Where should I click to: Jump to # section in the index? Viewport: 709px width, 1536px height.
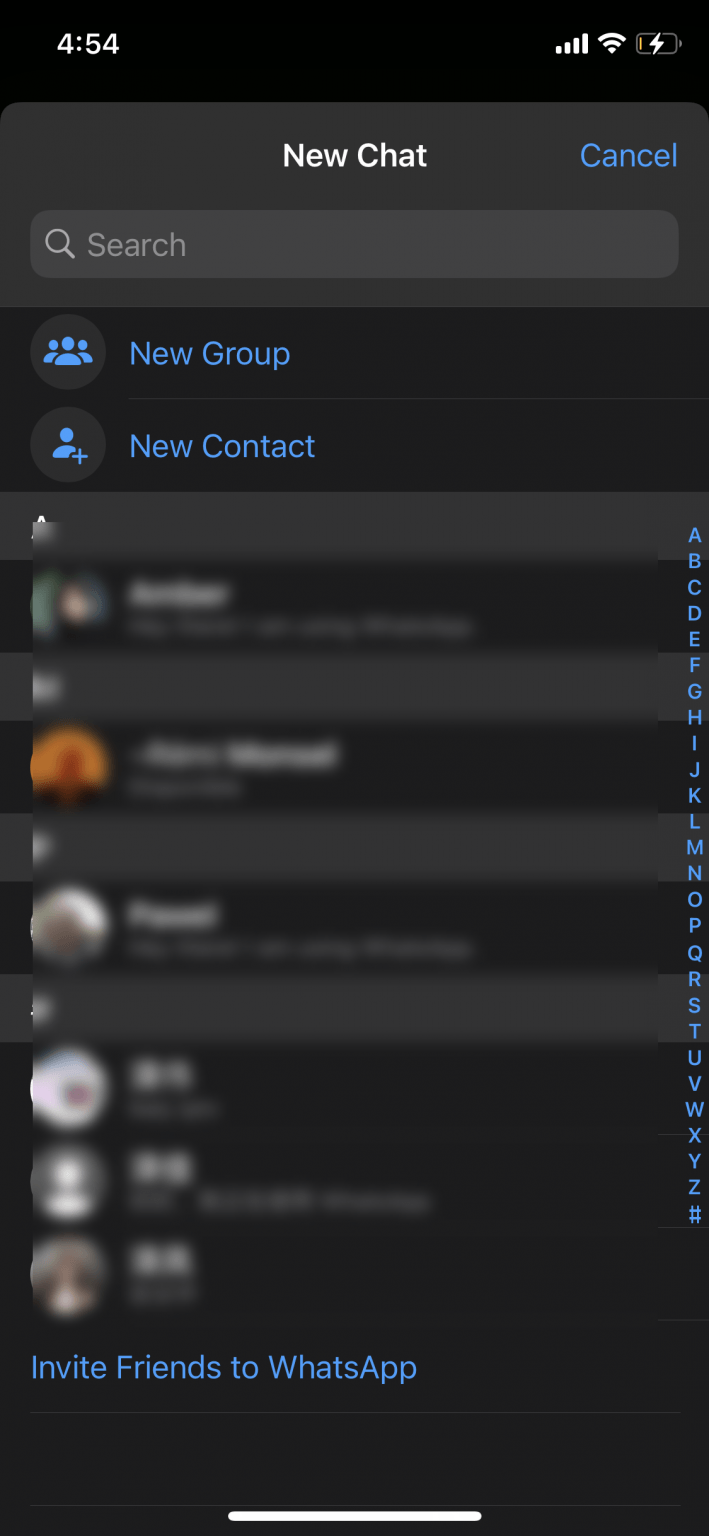(695, 1214)
